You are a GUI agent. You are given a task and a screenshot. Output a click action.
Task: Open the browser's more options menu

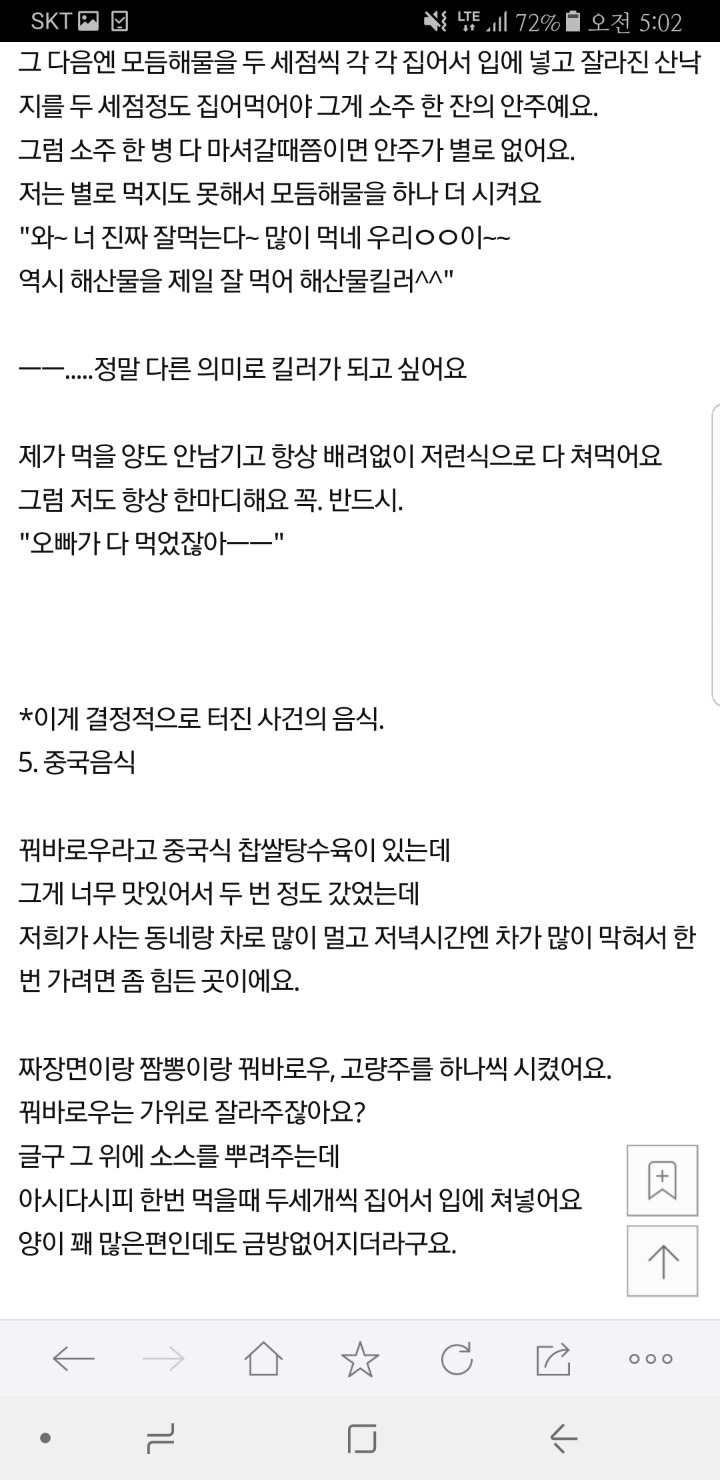(x=651, y=1358)
